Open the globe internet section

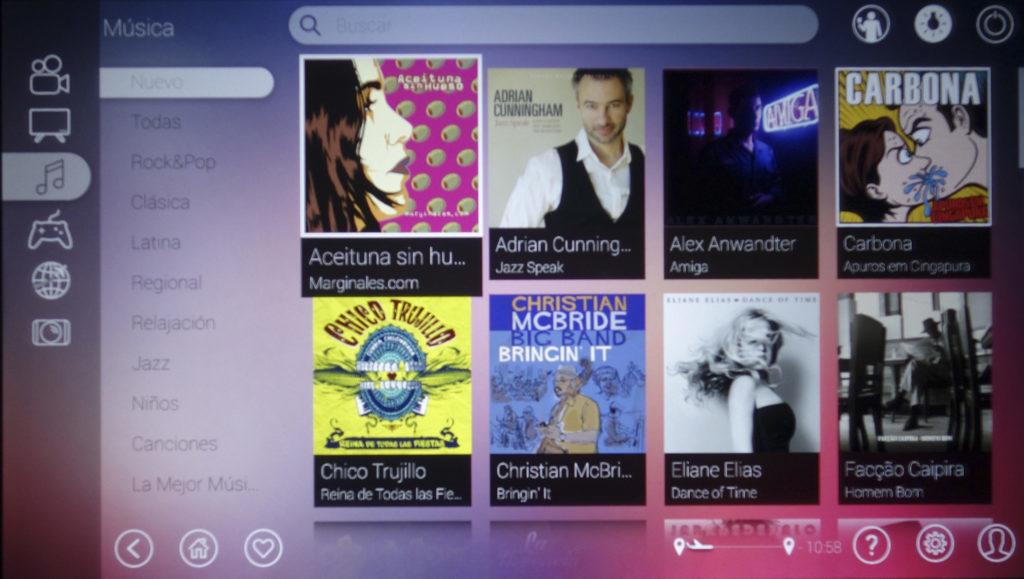tap(50, 281)
